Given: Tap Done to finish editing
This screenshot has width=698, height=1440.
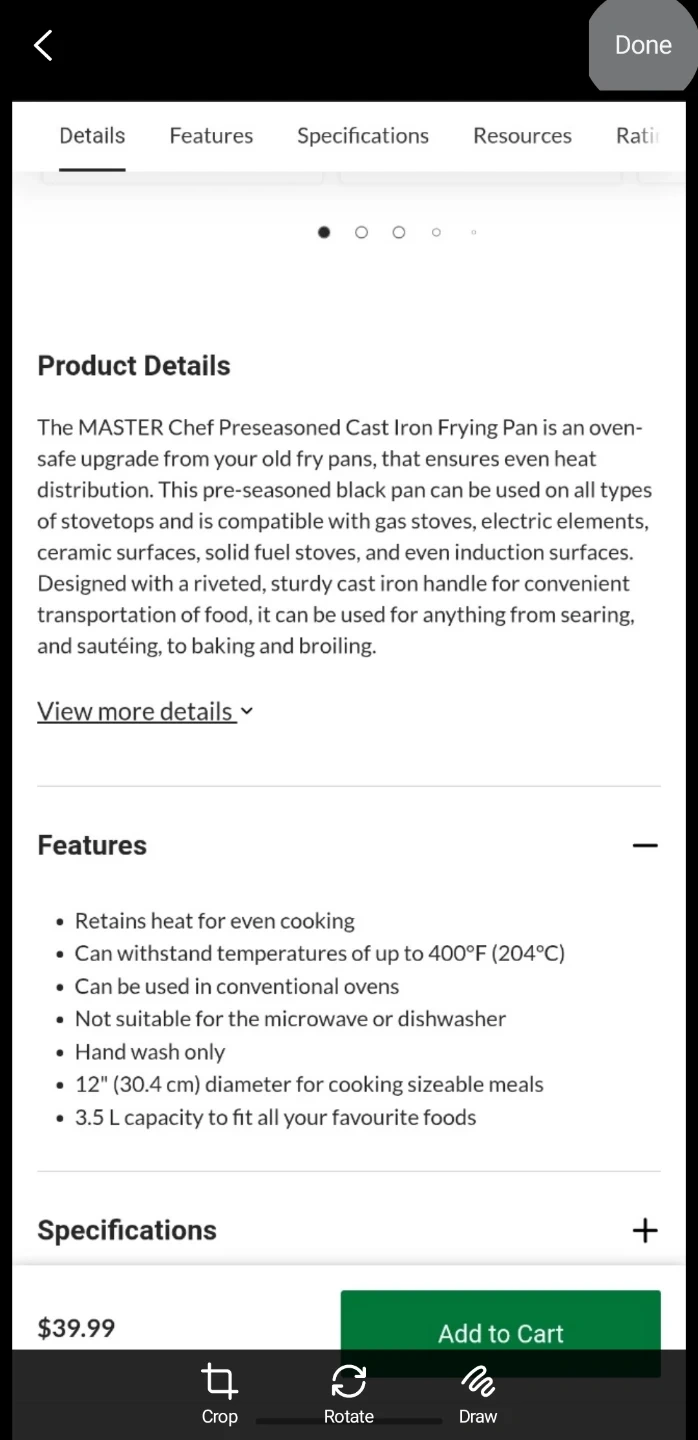Looking at the screenshot, I should [x=642, y=45].
